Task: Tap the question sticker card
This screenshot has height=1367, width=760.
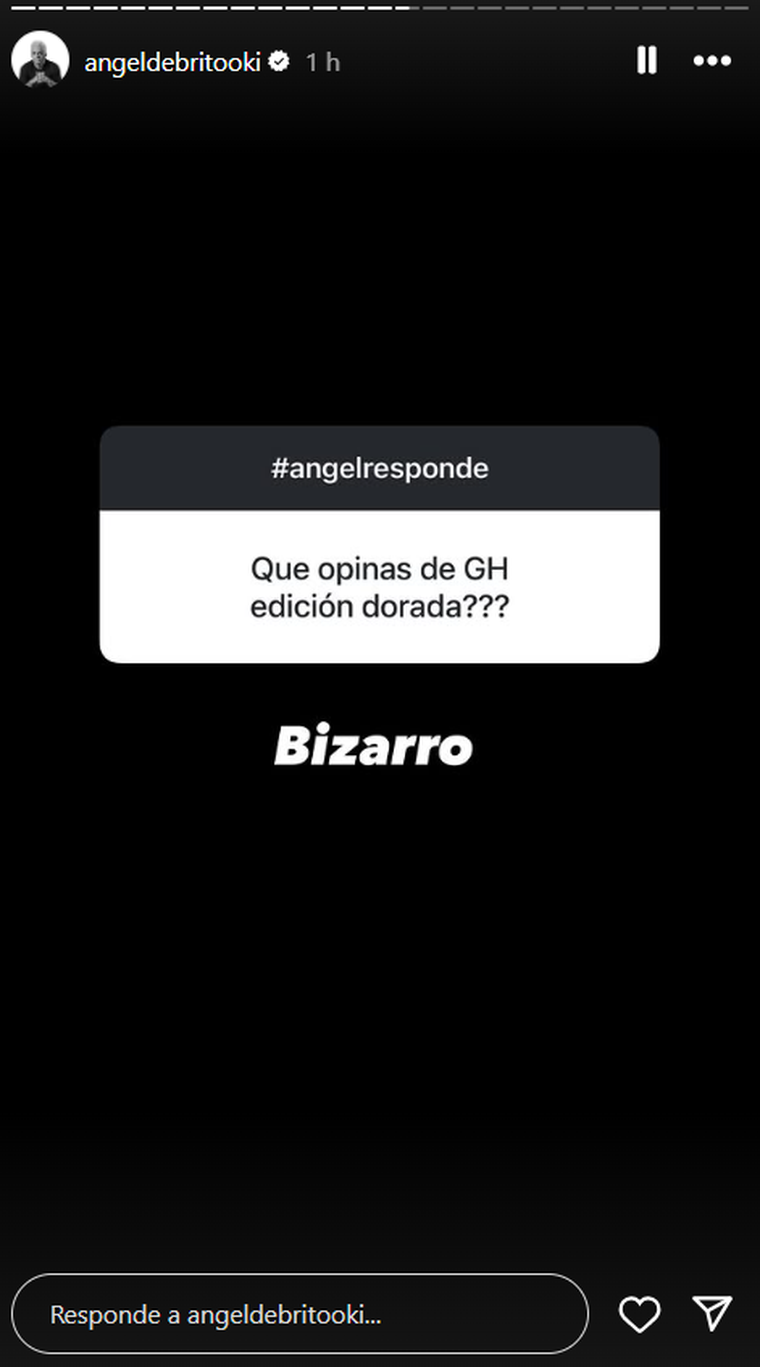Action: pos(380,545)
